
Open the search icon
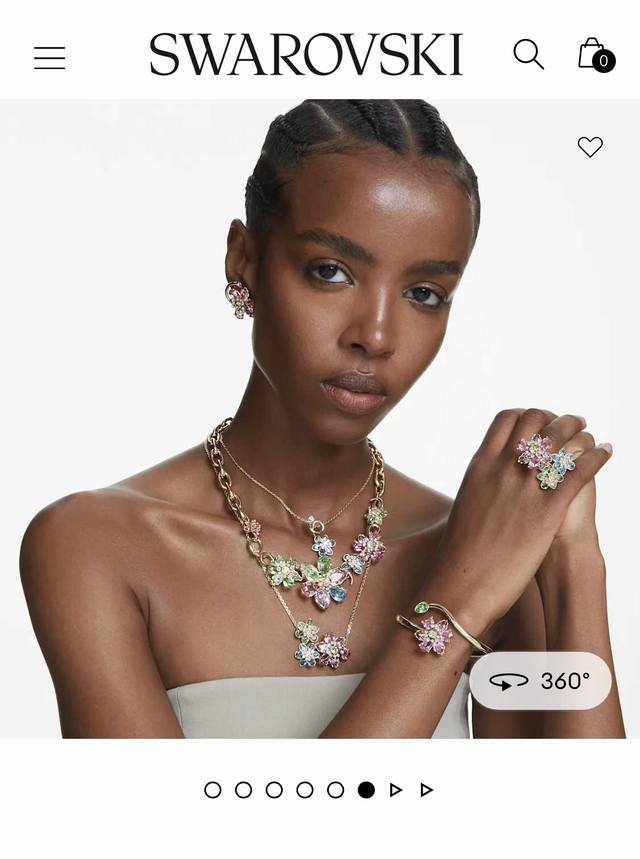pyautogui.click(x=528, y=54)
